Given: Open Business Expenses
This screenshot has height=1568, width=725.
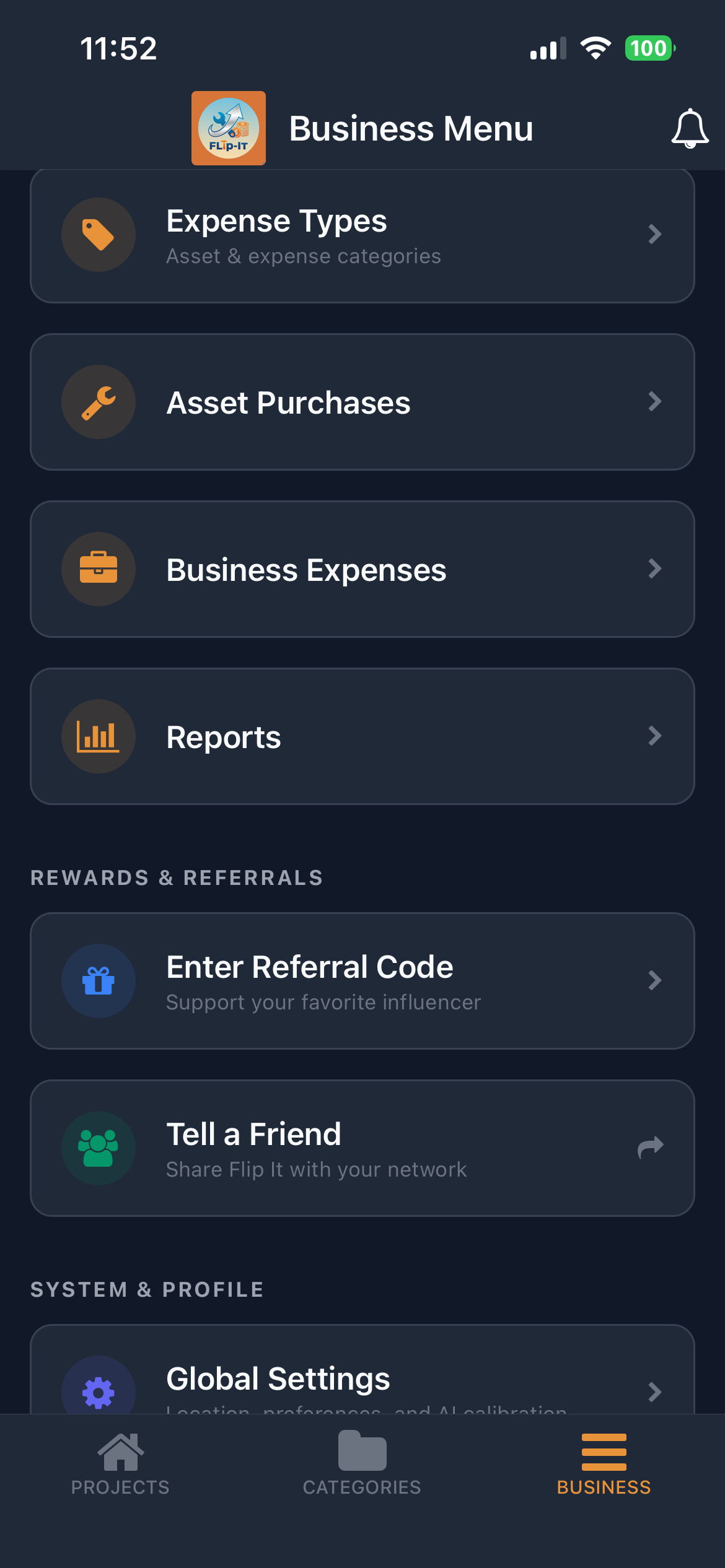Looking at the screenshot, I should click(x=362, y=569).
